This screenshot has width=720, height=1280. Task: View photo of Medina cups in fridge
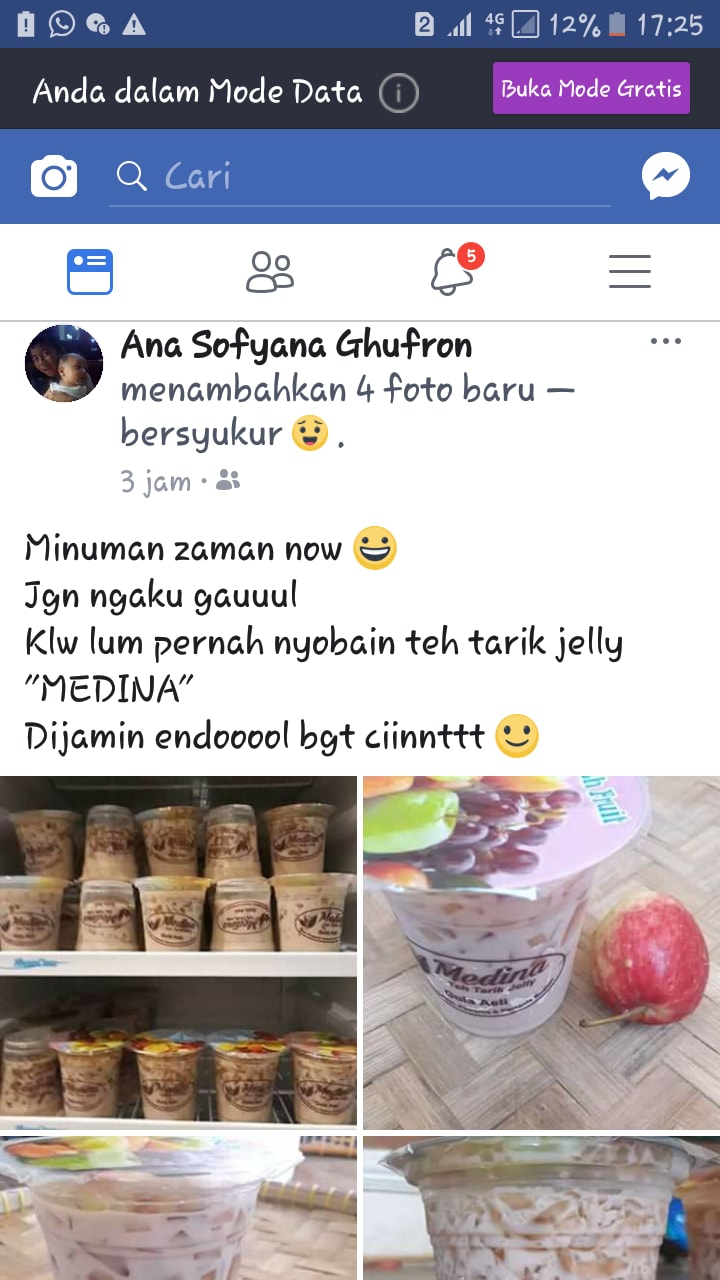pyautogui.click(x=178, y=952)
